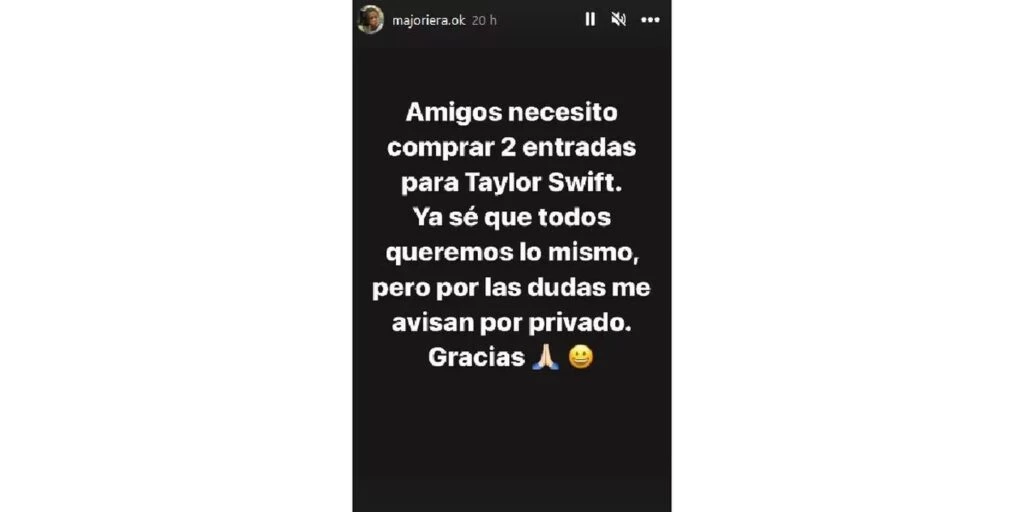
Task: Unmute the story sound
Action: (x=619, y=19)
